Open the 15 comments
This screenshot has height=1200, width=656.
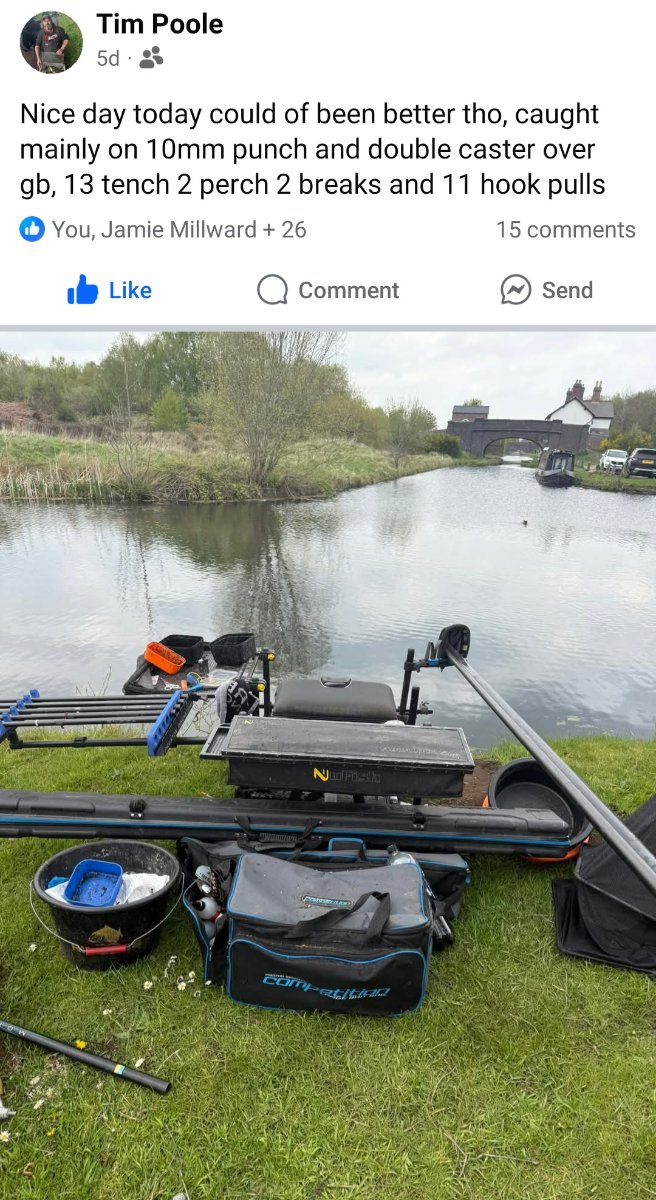tap(566, 229)
